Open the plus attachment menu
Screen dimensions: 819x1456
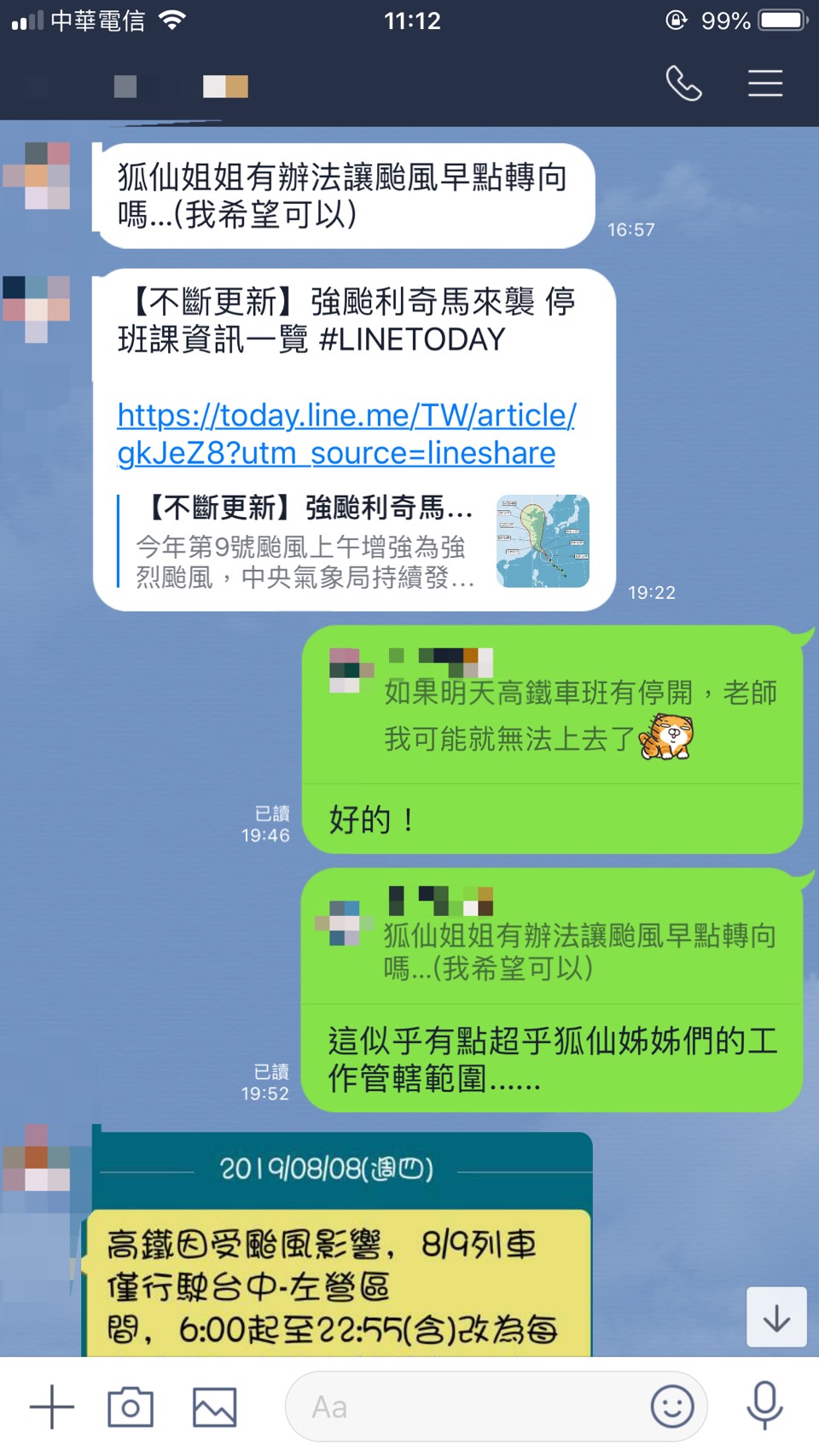point(52,1407)
